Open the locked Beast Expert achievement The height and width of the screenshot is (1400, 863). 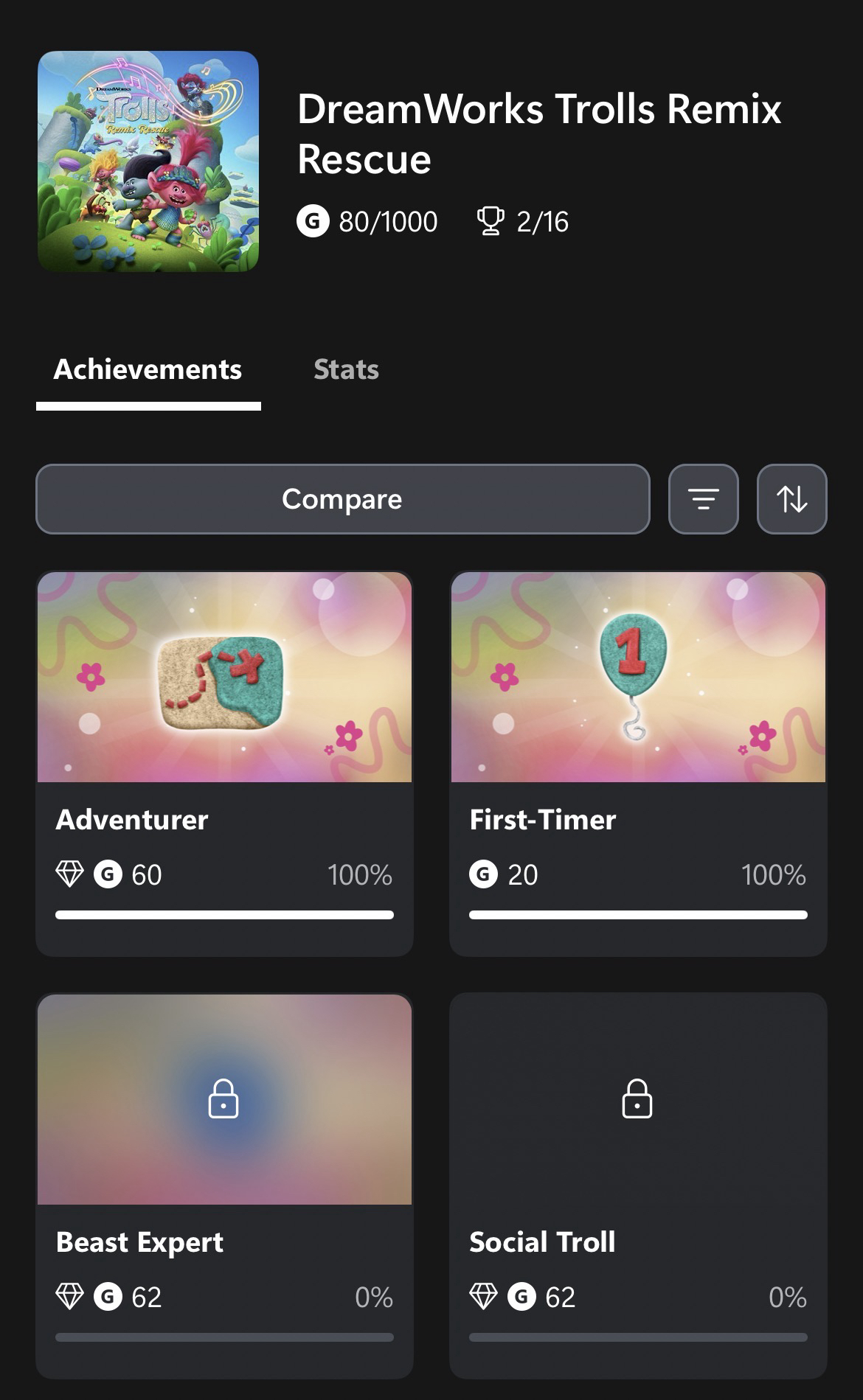224,1185
